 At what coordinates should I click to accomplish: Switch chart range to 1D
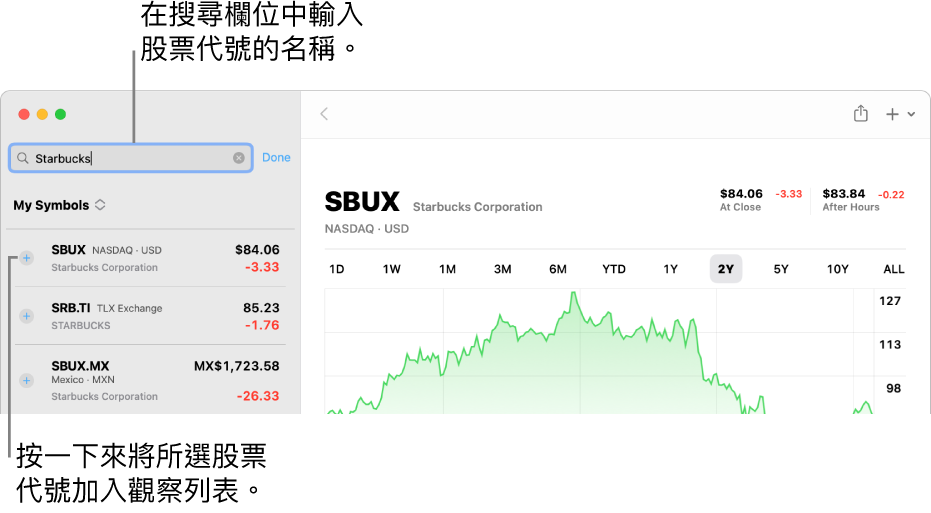pyautogui.click(x=337, y=269)
